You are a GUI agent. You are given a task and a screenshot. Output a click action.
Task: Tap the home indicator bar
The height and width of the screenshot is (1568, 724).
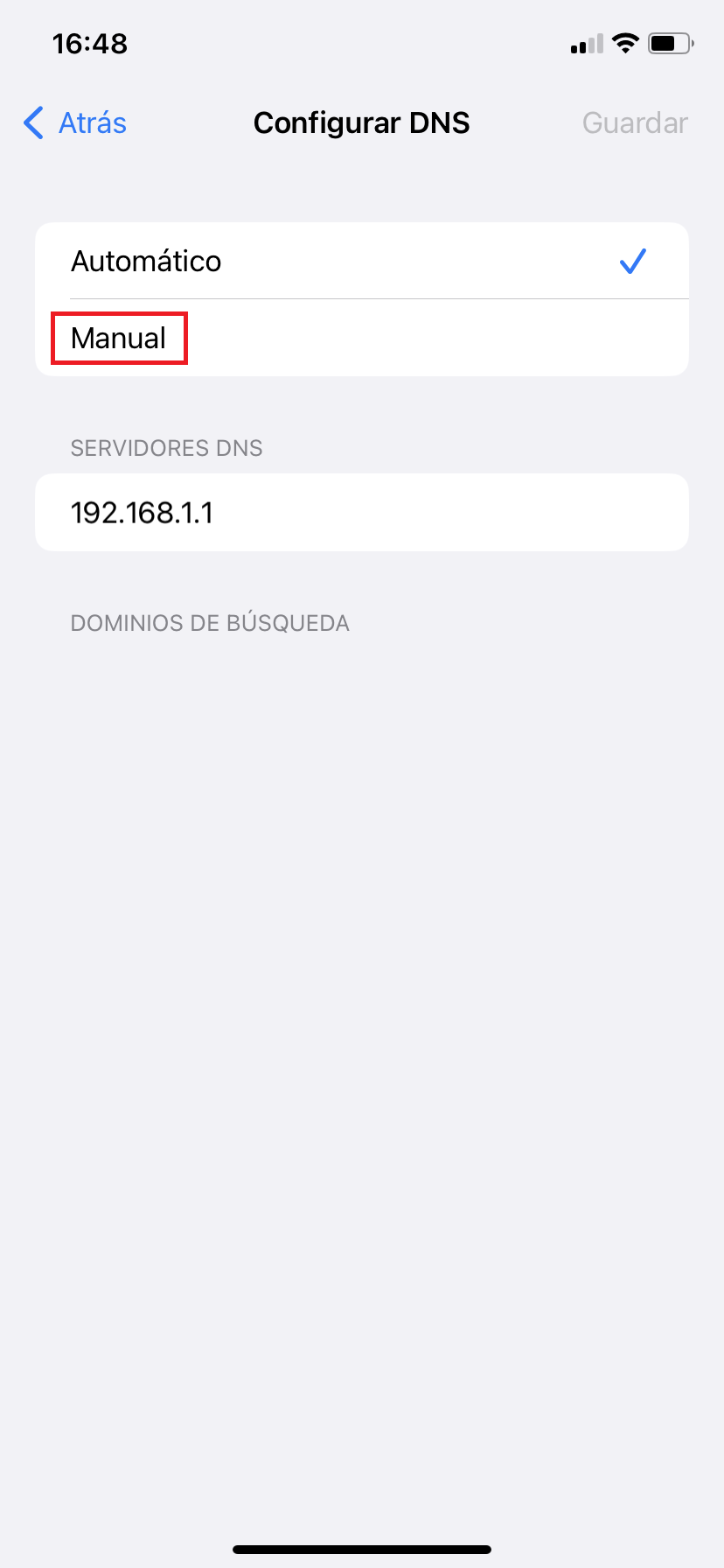(361, 1549)
